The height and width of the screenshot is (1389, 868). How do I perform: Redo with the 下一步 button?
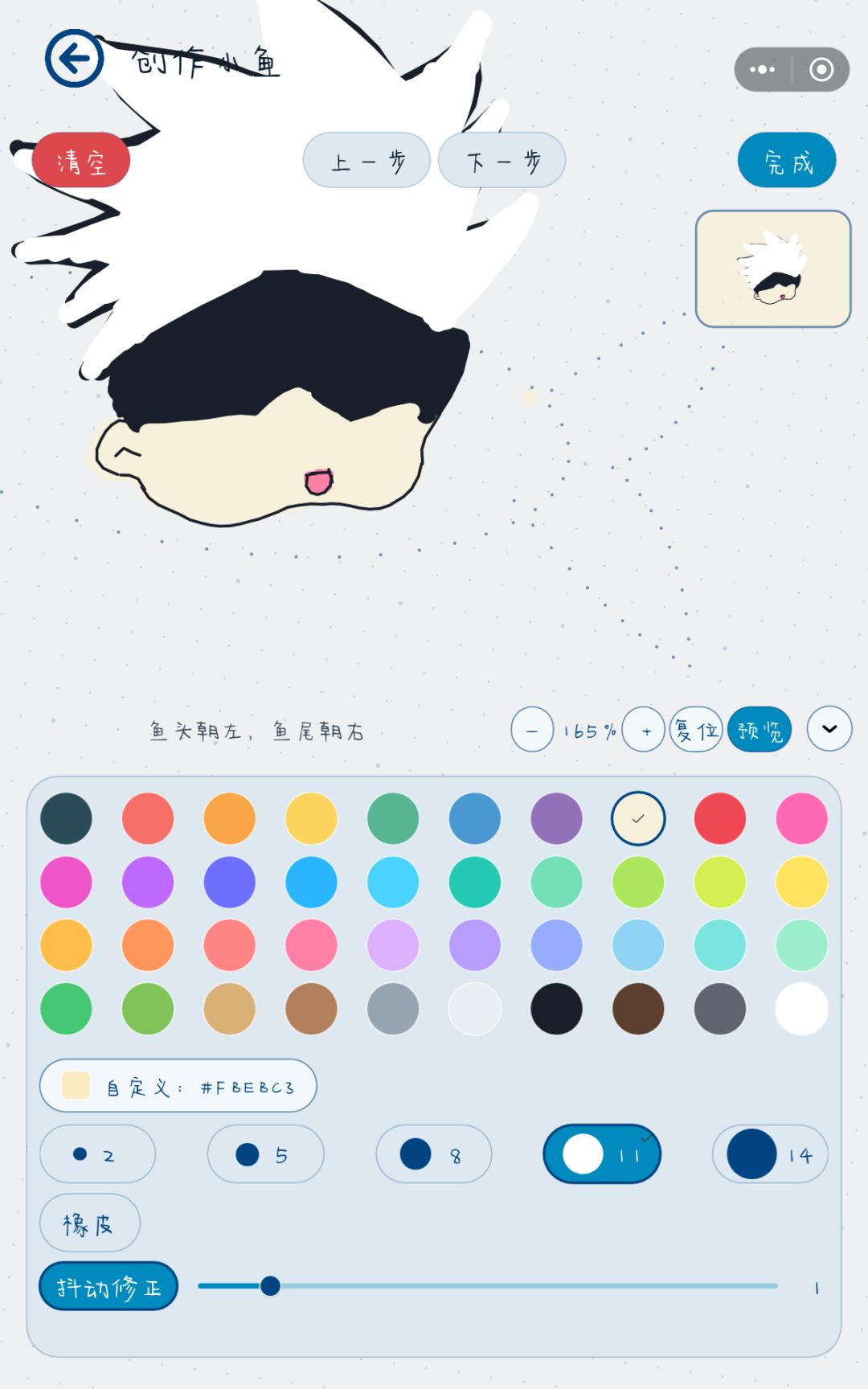pyautogui.click(x=502, y=160)
